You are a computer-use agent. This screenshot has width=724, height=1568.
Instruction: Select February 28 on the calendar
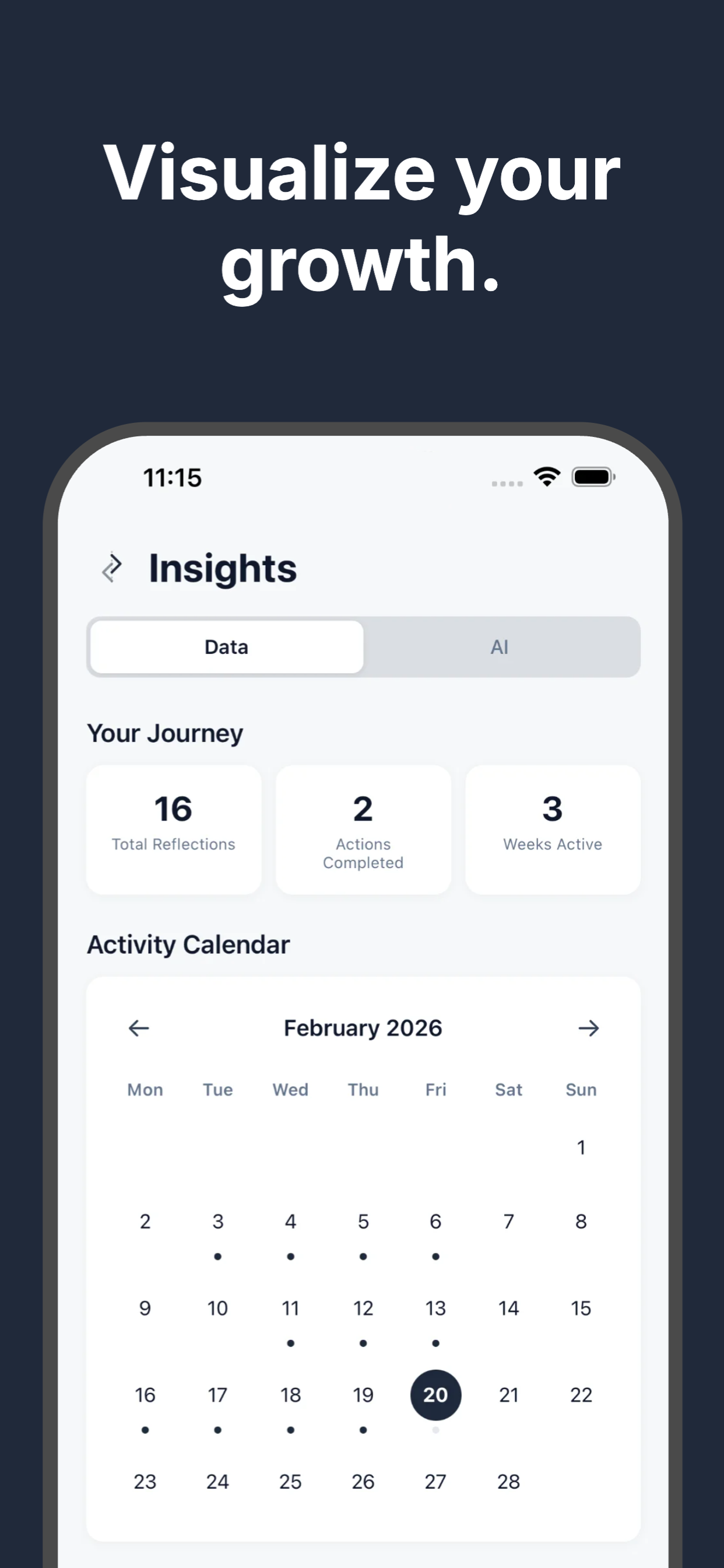(x=508, y=1482)
